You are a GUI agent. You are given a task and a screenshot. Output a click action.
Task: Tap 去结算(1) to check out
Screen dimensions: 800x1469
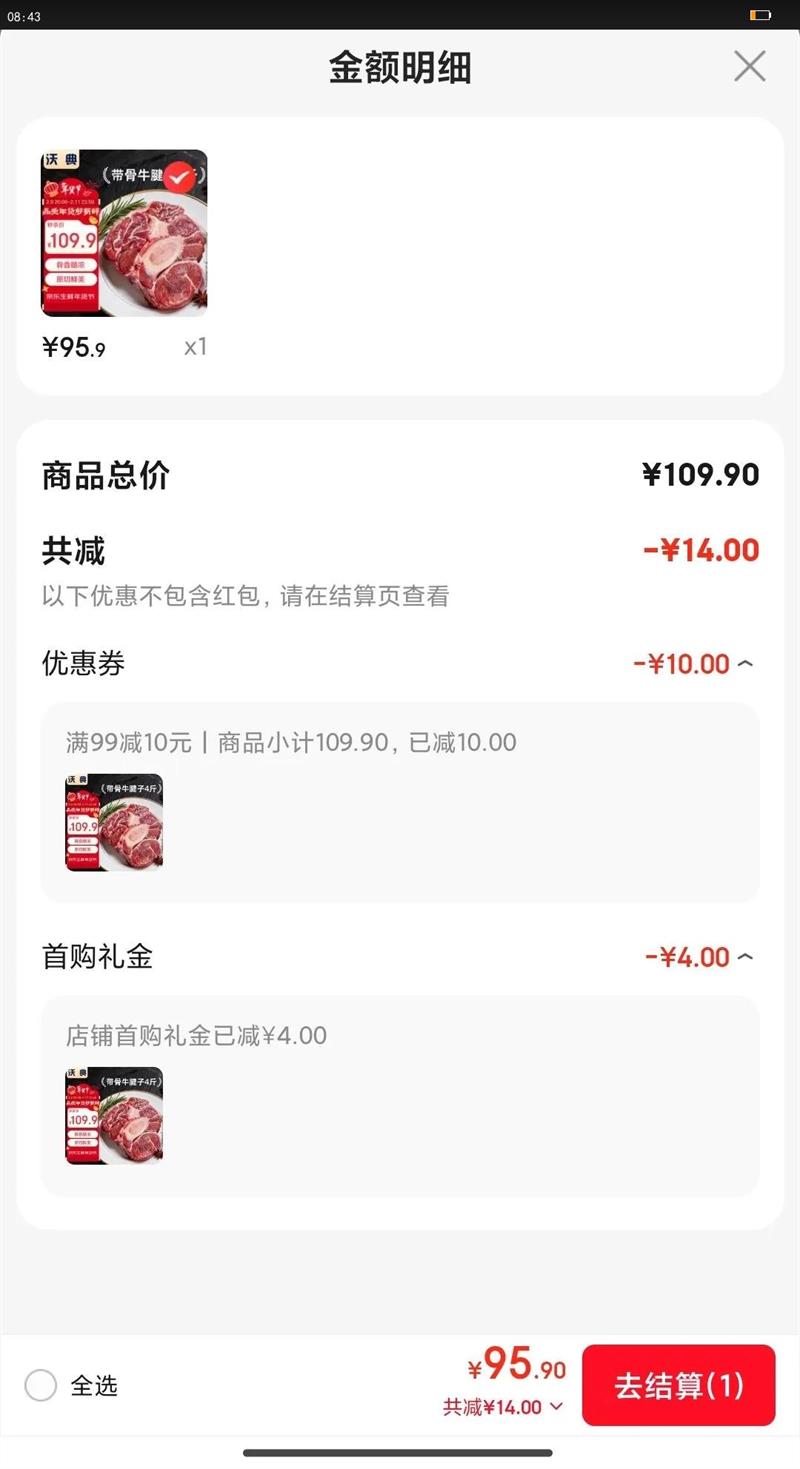point(678,1385)
